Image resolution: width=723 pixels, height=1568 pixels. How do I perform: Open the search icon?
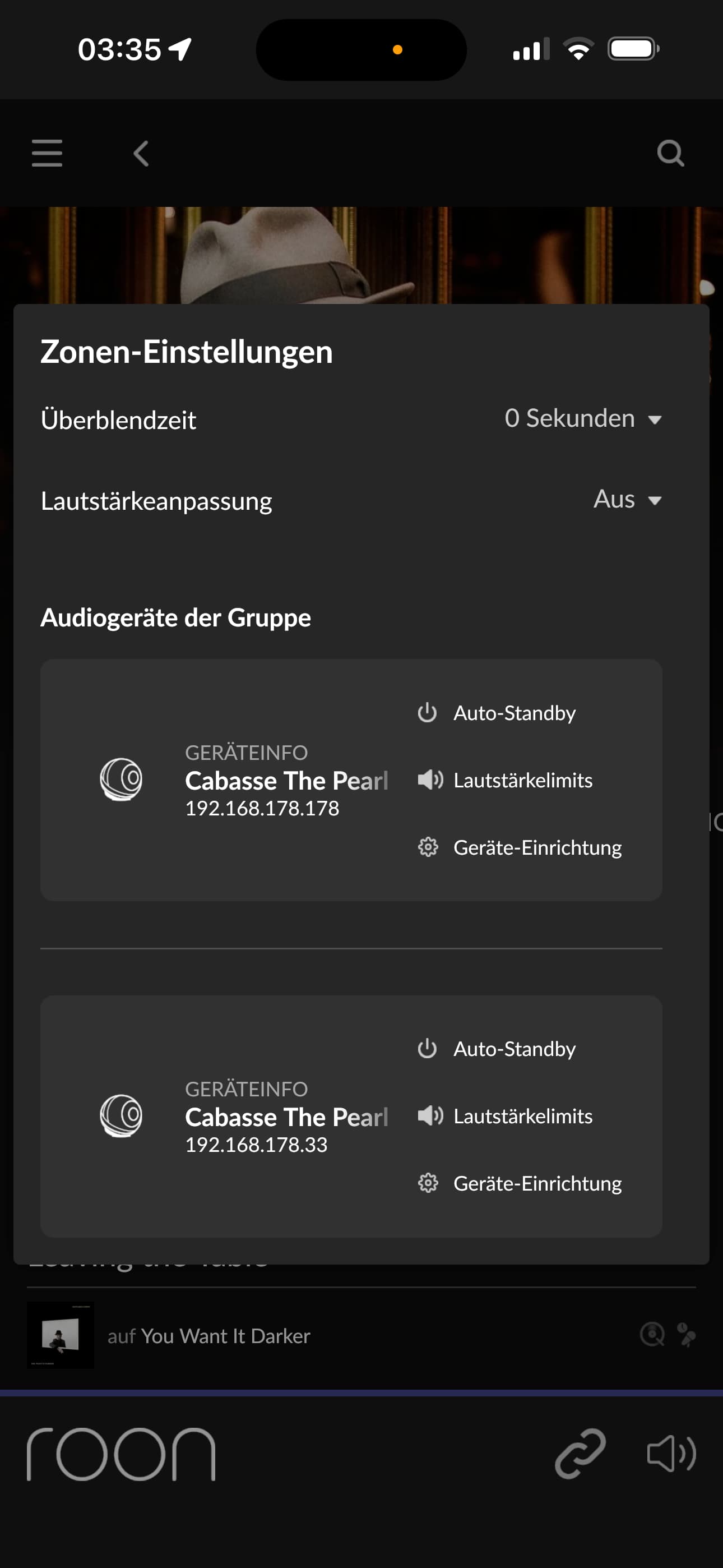(671, 154)
